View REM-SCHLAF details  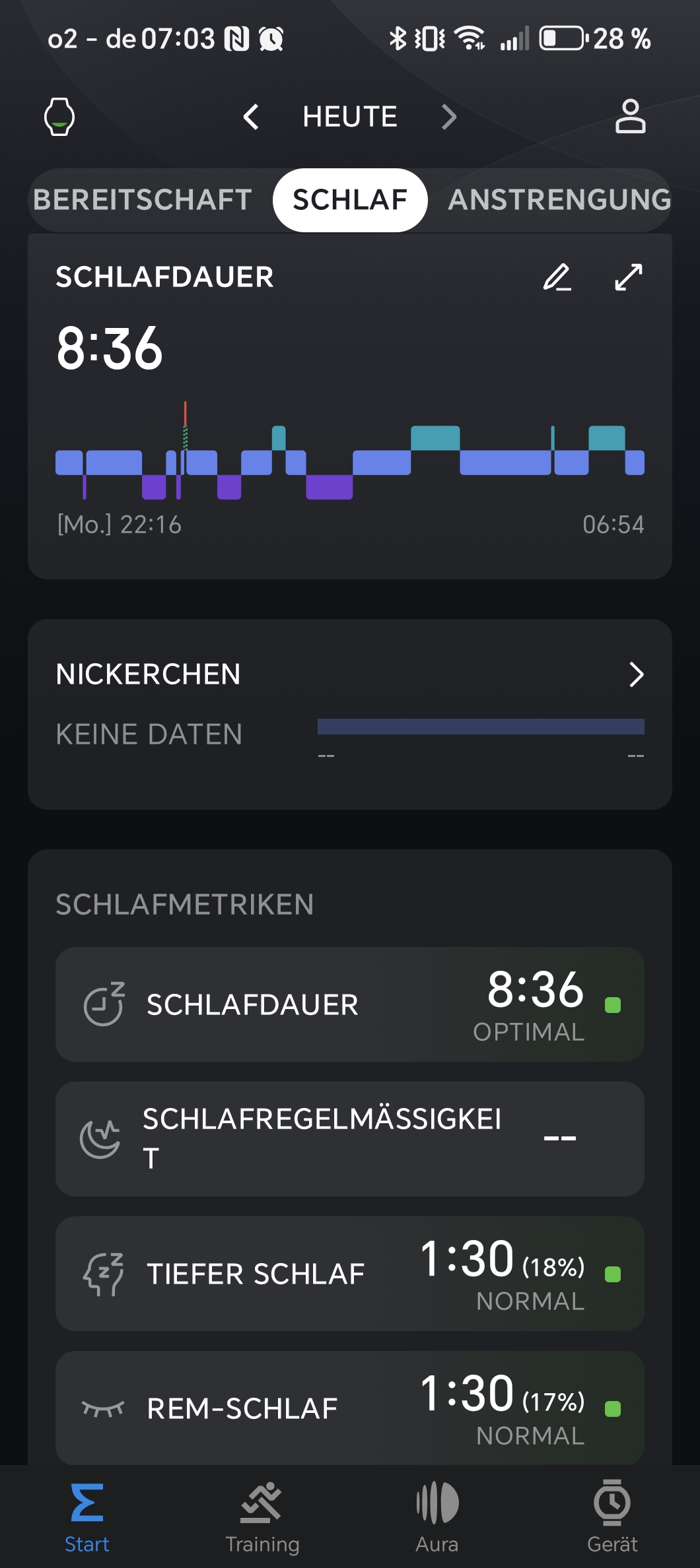(x=350, y=1408)
